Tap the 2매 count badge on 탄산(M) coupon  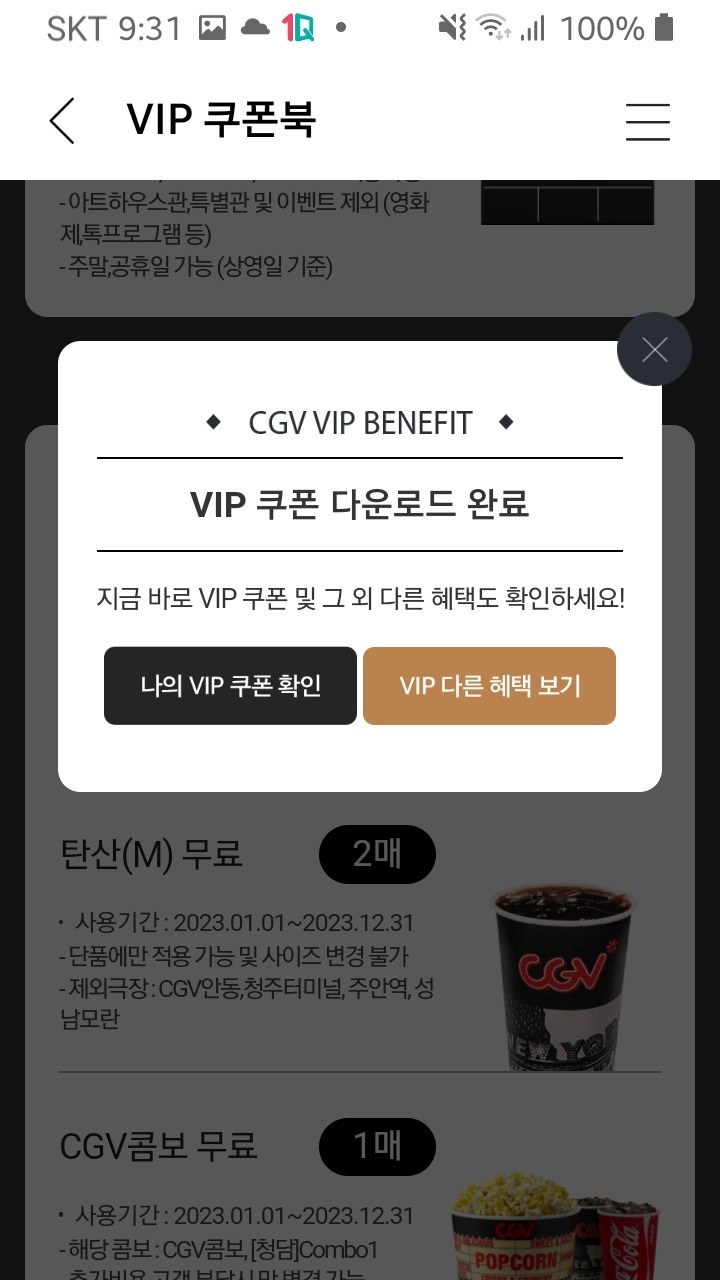point(377,854)
